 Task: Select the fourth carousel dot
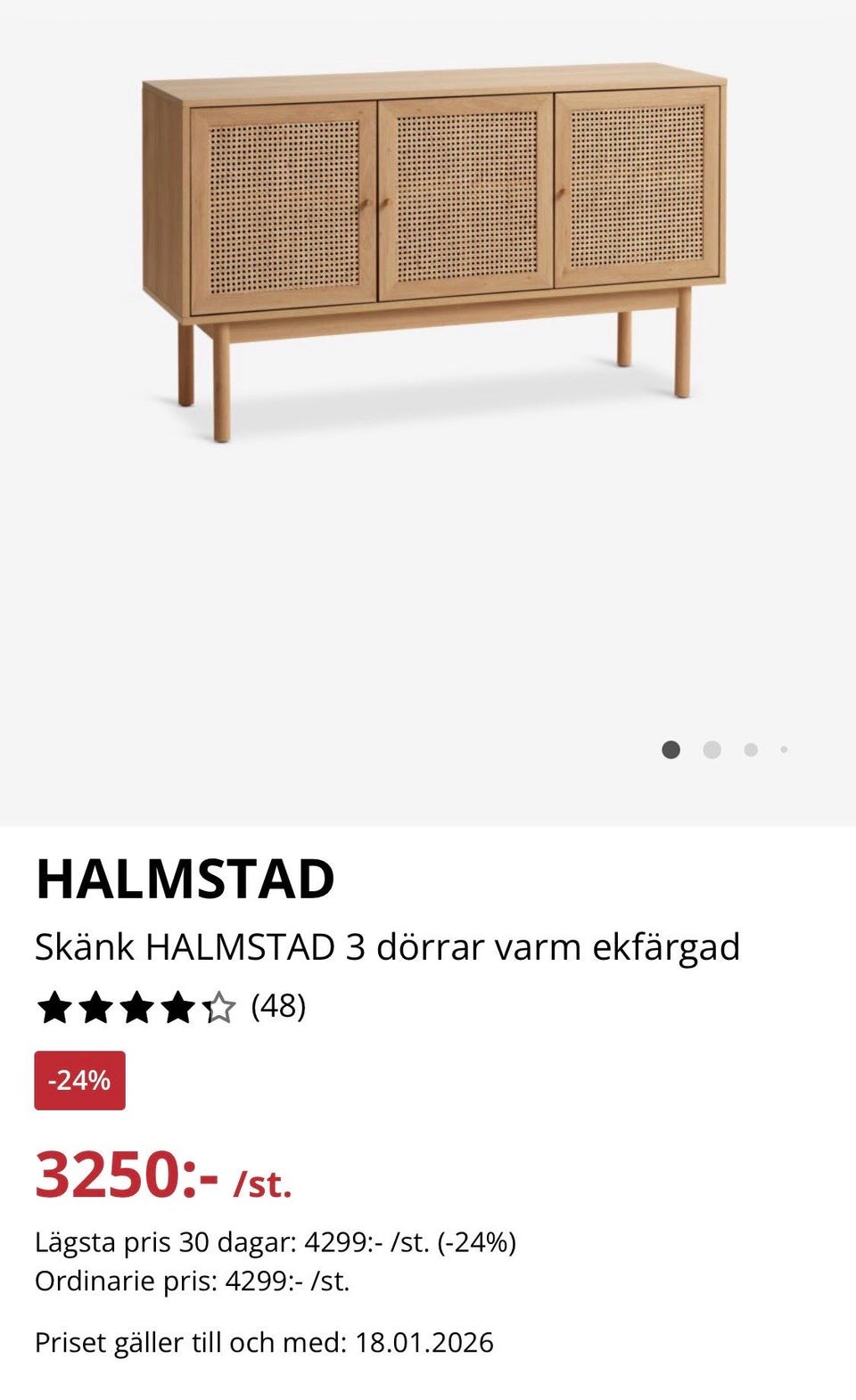784,750
